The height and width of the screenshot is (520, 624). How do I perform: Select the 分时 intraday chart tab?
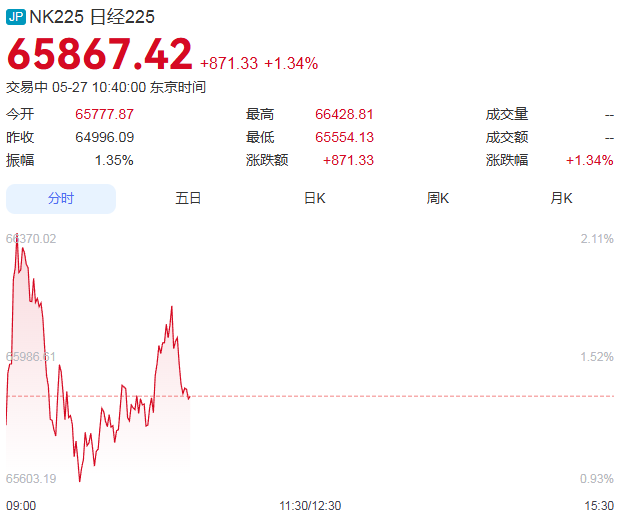tap(61, 199)
